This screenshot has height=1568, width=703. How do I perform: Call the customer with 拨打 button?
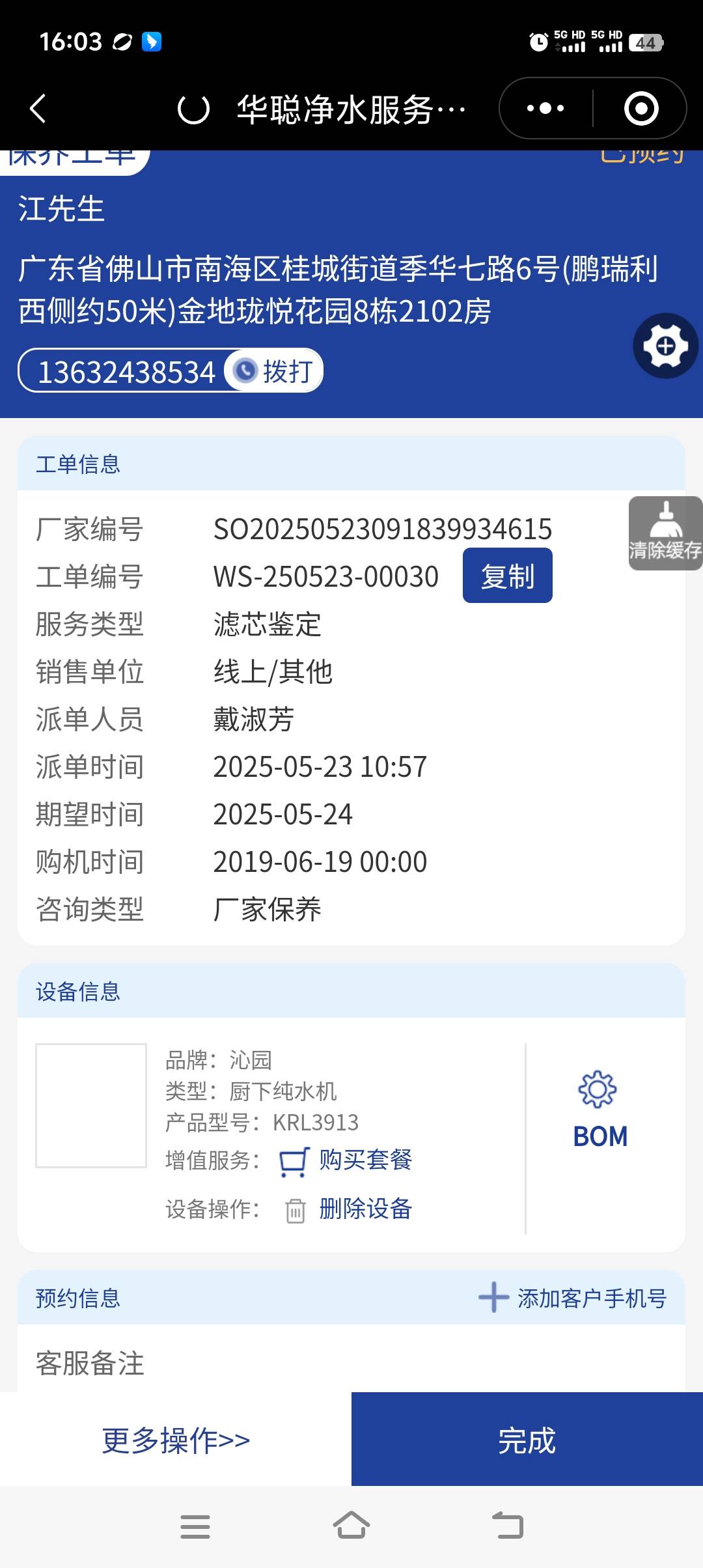click(x=275, y=371)
